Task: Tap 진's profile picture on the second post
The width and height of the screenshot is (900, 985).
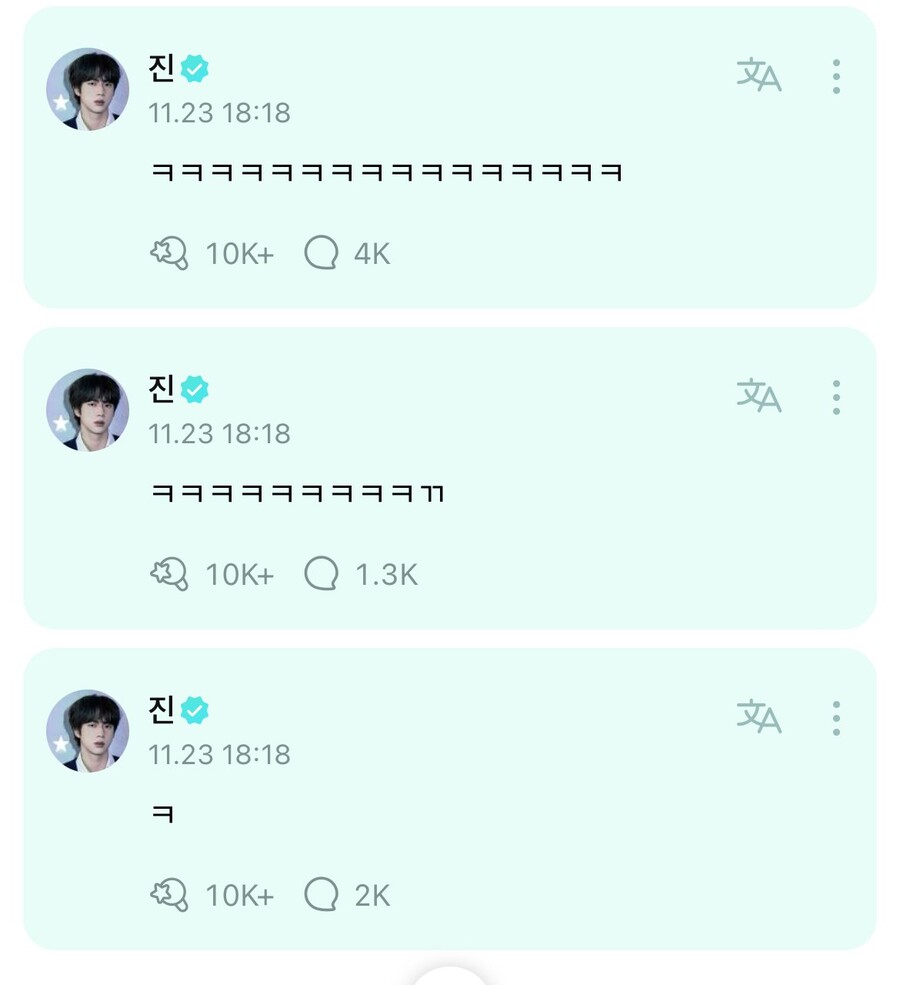Action: tap(88, 409)
